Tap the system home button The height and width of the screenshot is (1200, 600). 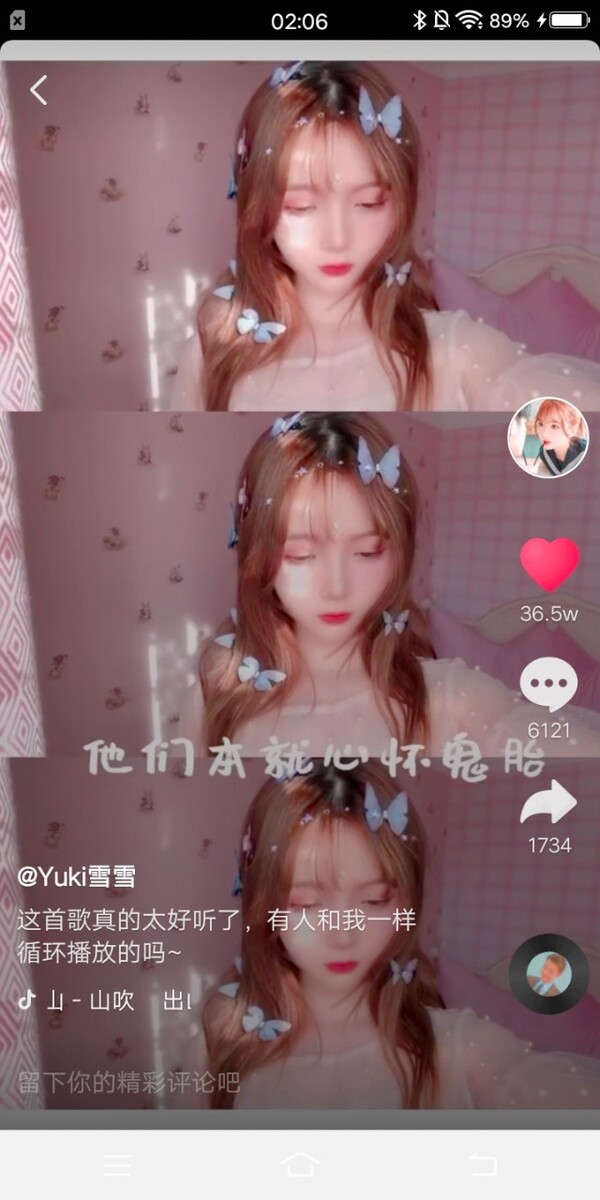tap(300, 1164)
